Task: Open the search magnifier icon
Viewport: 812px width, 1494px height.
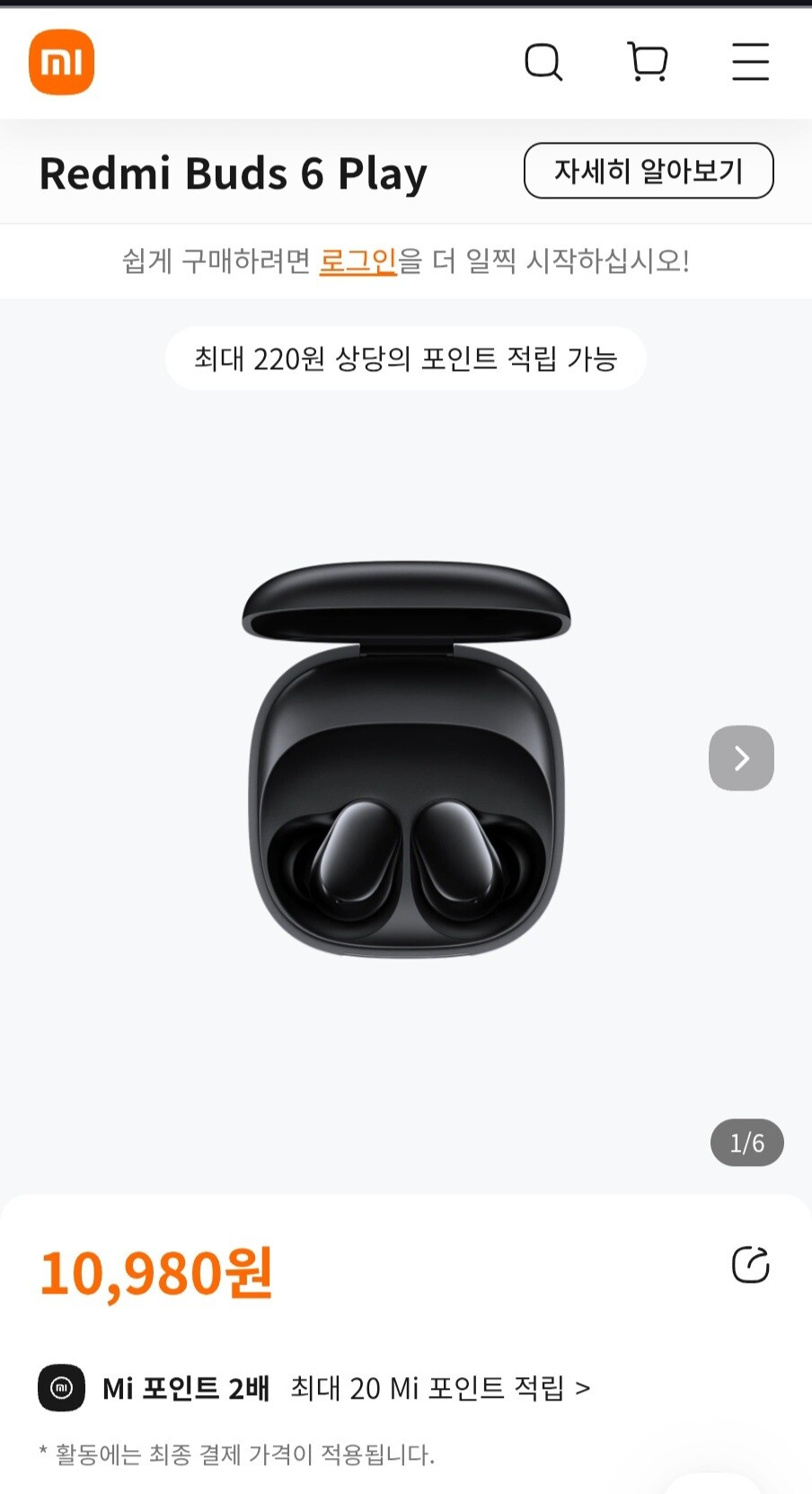Action: click(543, 63)
